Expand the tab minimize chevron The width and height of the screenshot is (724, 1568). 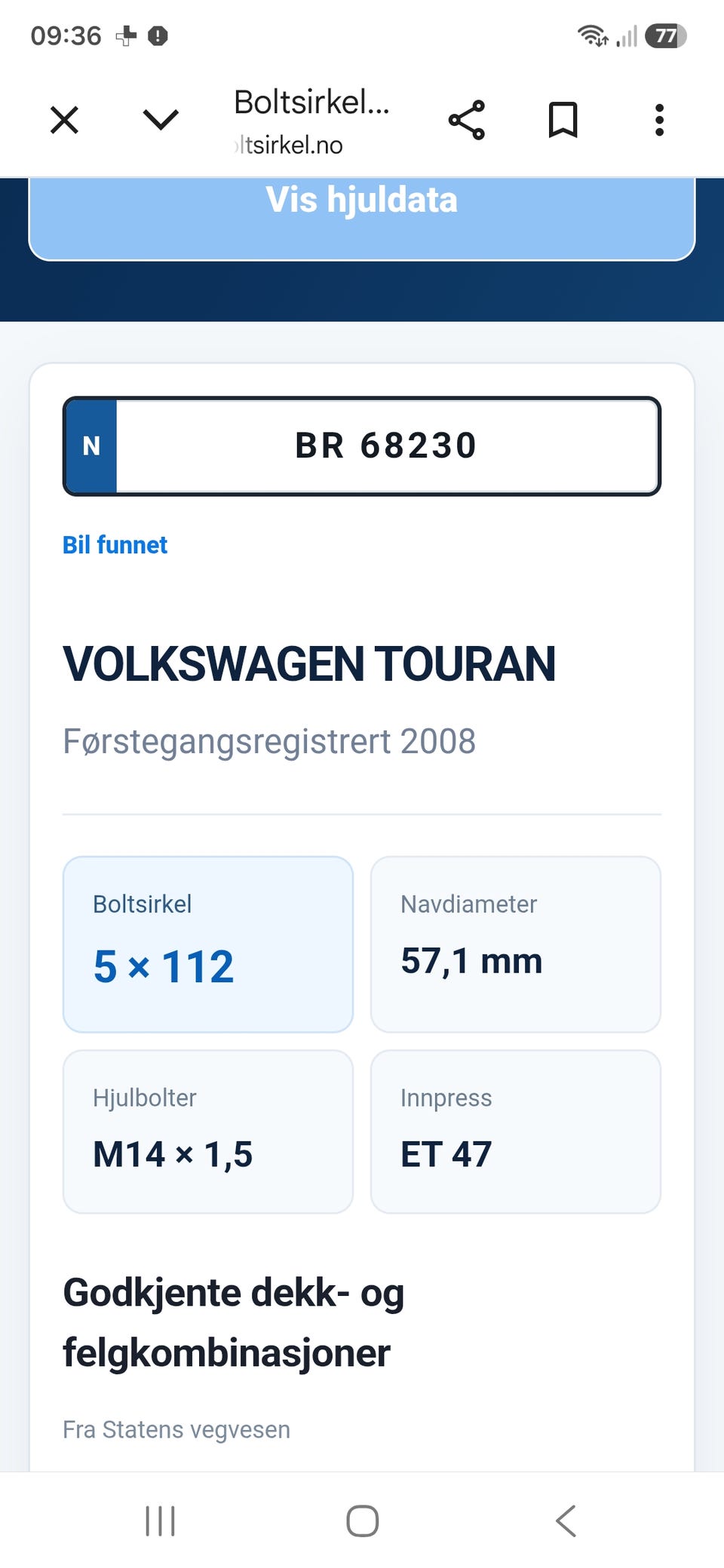pyautogui.click(x=161, y=120)
